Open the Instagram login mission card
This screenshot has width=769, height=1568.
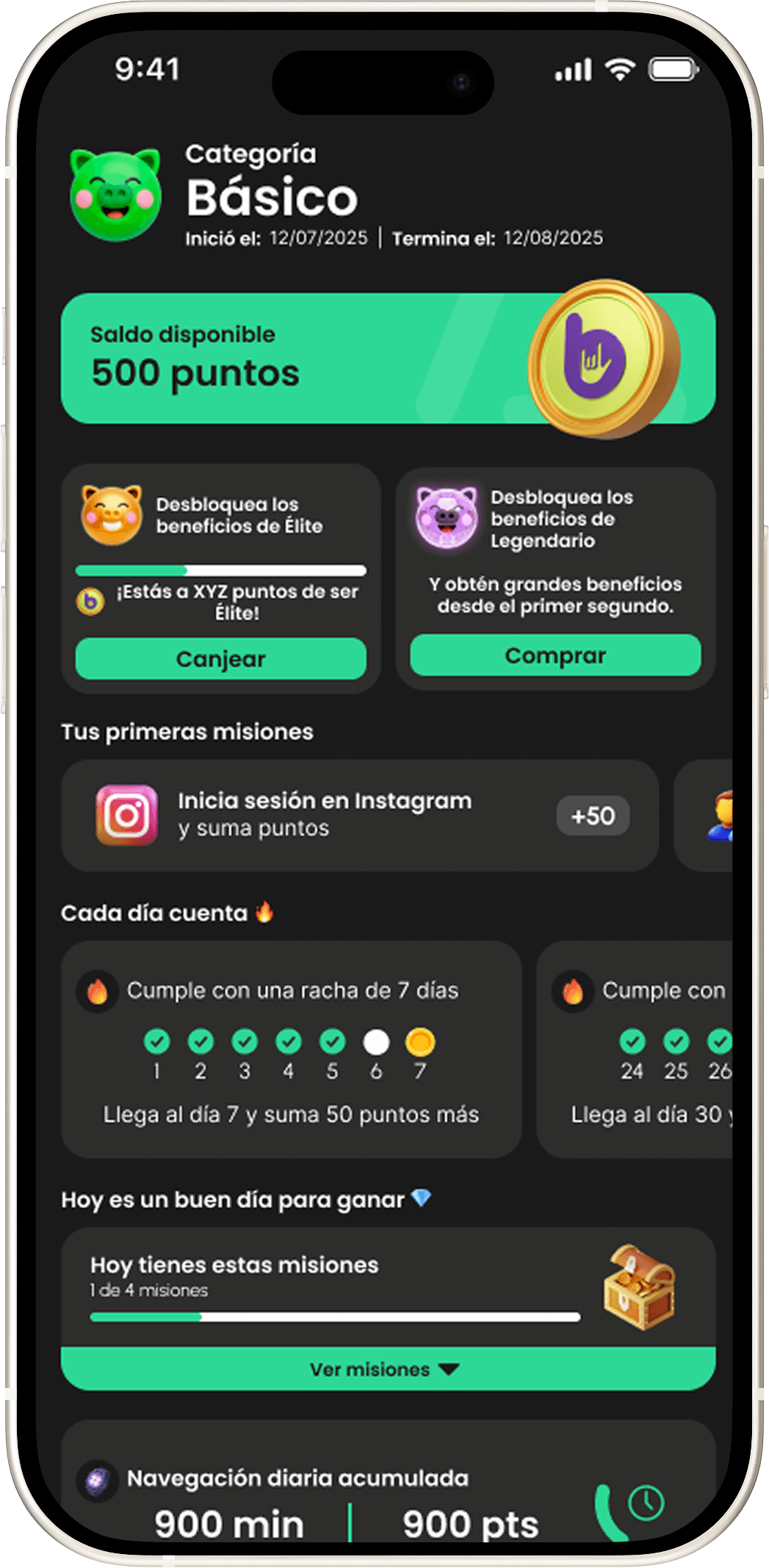point(359,816)
